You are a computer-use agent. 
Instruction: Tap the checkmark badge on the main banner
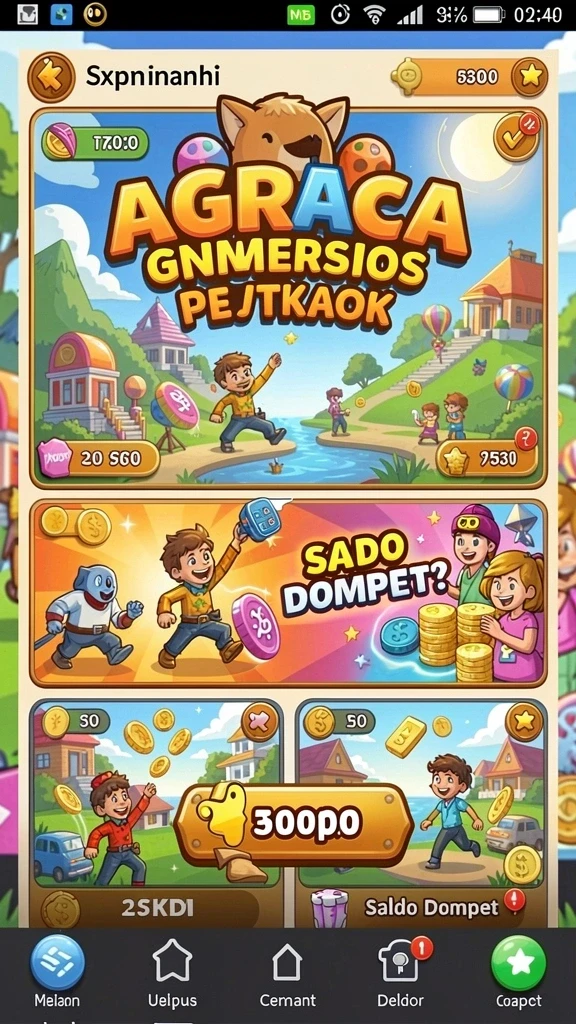(x=517, y=136)
